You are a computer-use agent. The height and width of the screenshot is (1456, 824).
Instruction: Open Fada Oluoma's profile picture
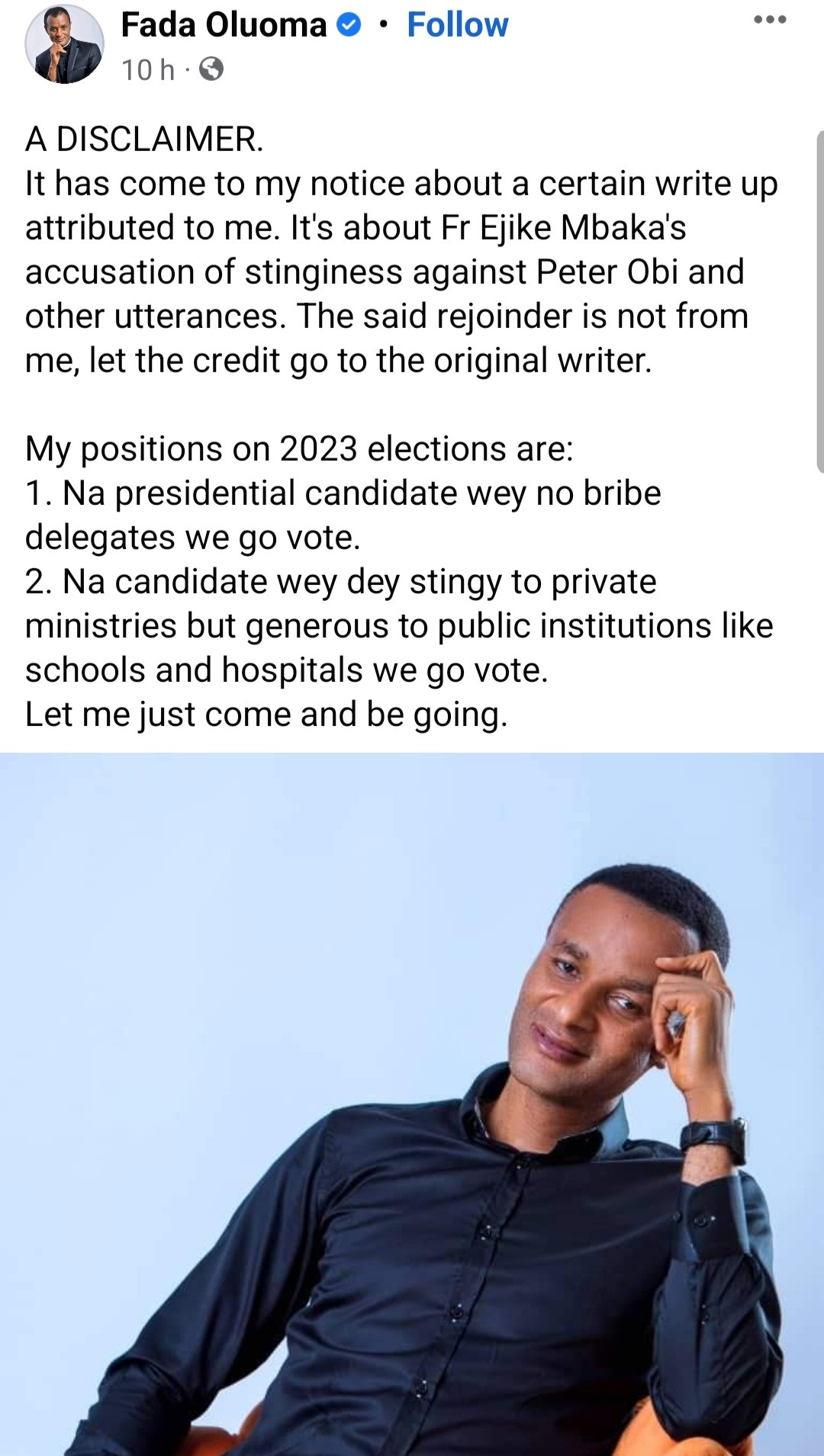(x=64, y=44)
